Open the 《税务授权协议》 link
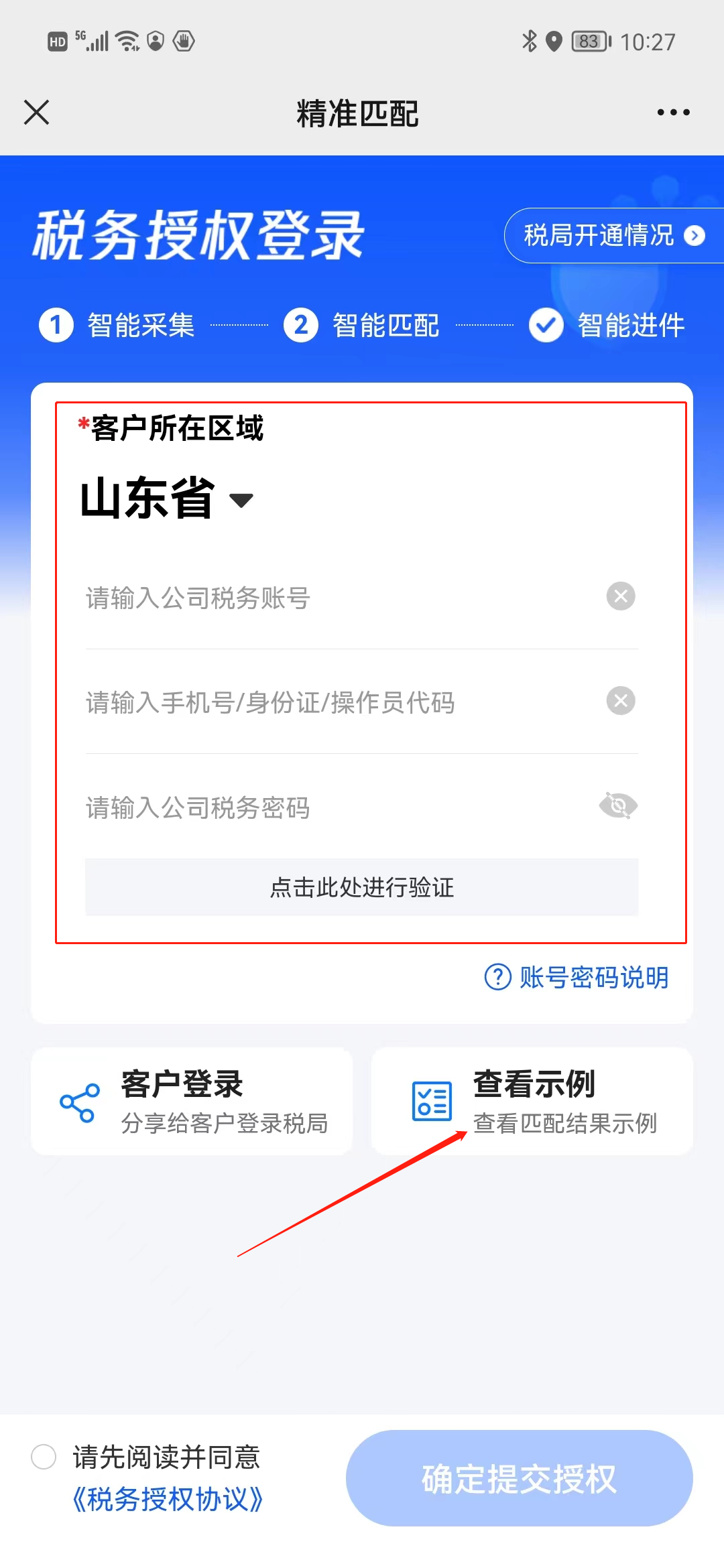 pyautogui.click(x=167, y=1500)
